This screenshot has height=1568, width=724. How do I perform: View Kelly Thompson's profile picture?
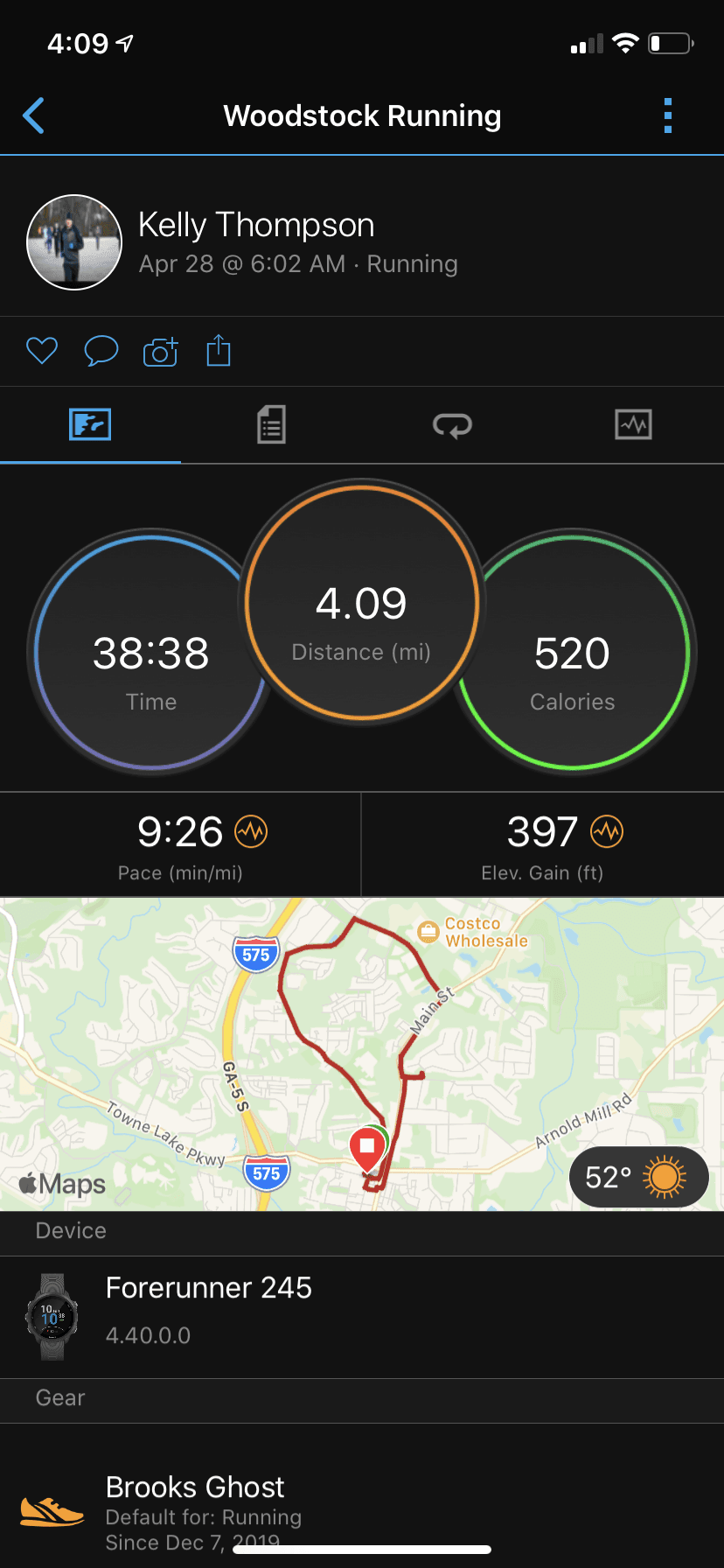[x=74, y=242]
